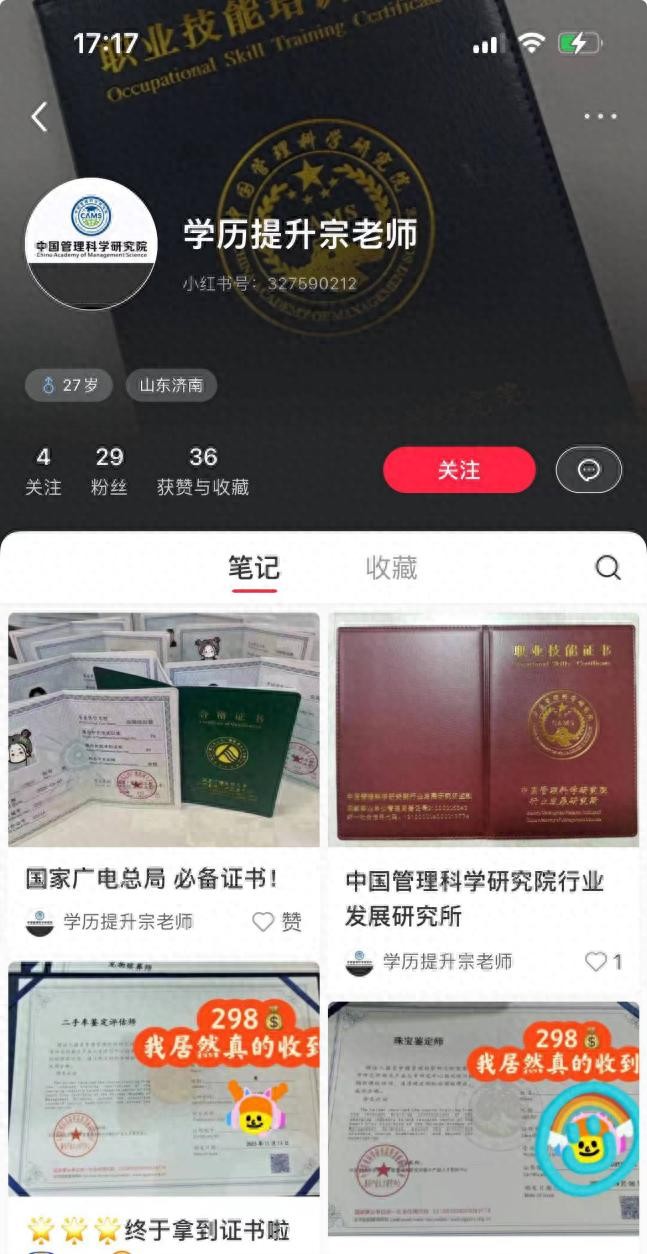Search this user's notes
Image resolution: width=647 pixels, height=1254 pixels.
tap(607, 568)
